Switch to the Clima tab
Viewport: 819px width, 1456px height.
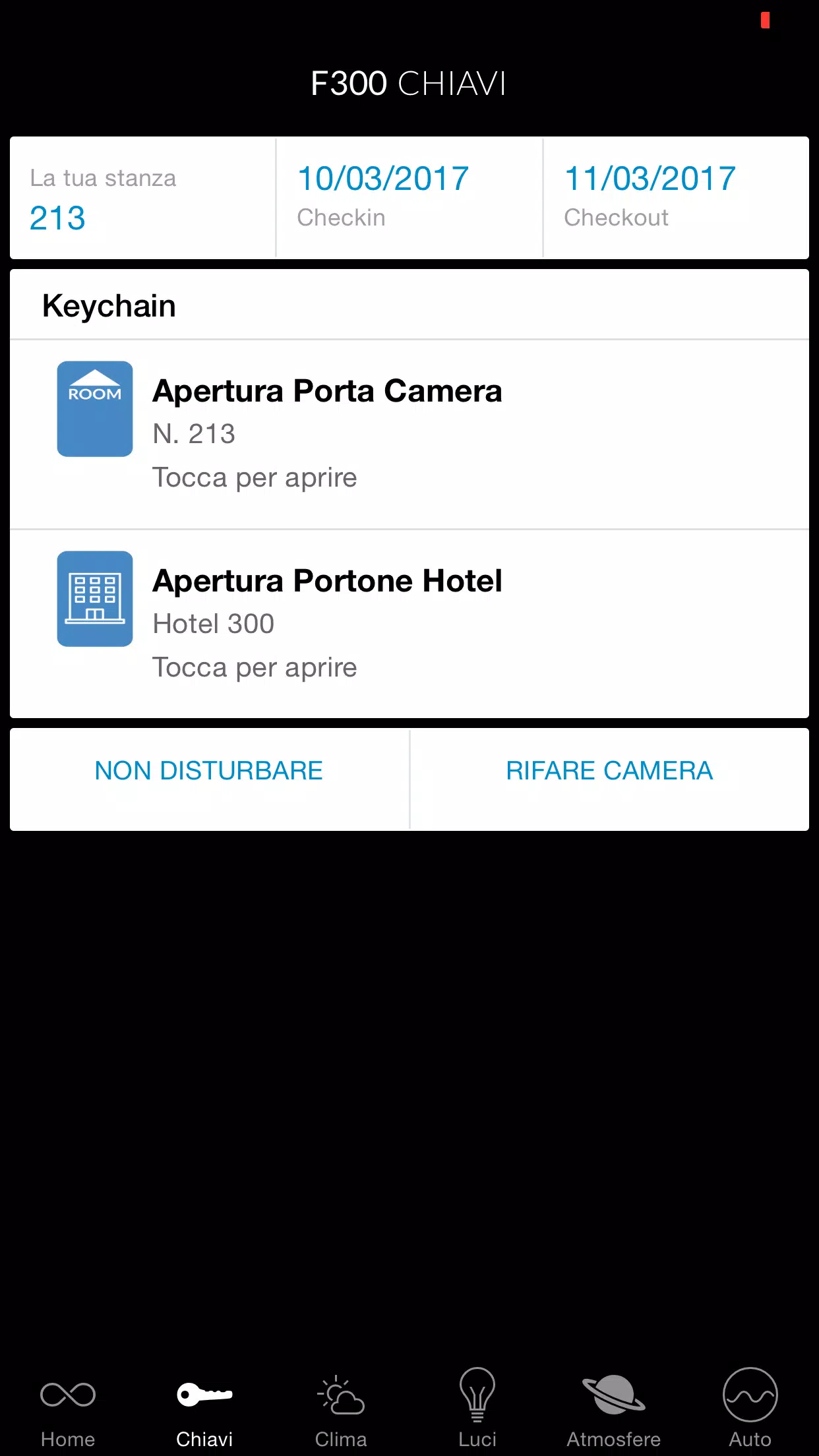pos(341,1409)
